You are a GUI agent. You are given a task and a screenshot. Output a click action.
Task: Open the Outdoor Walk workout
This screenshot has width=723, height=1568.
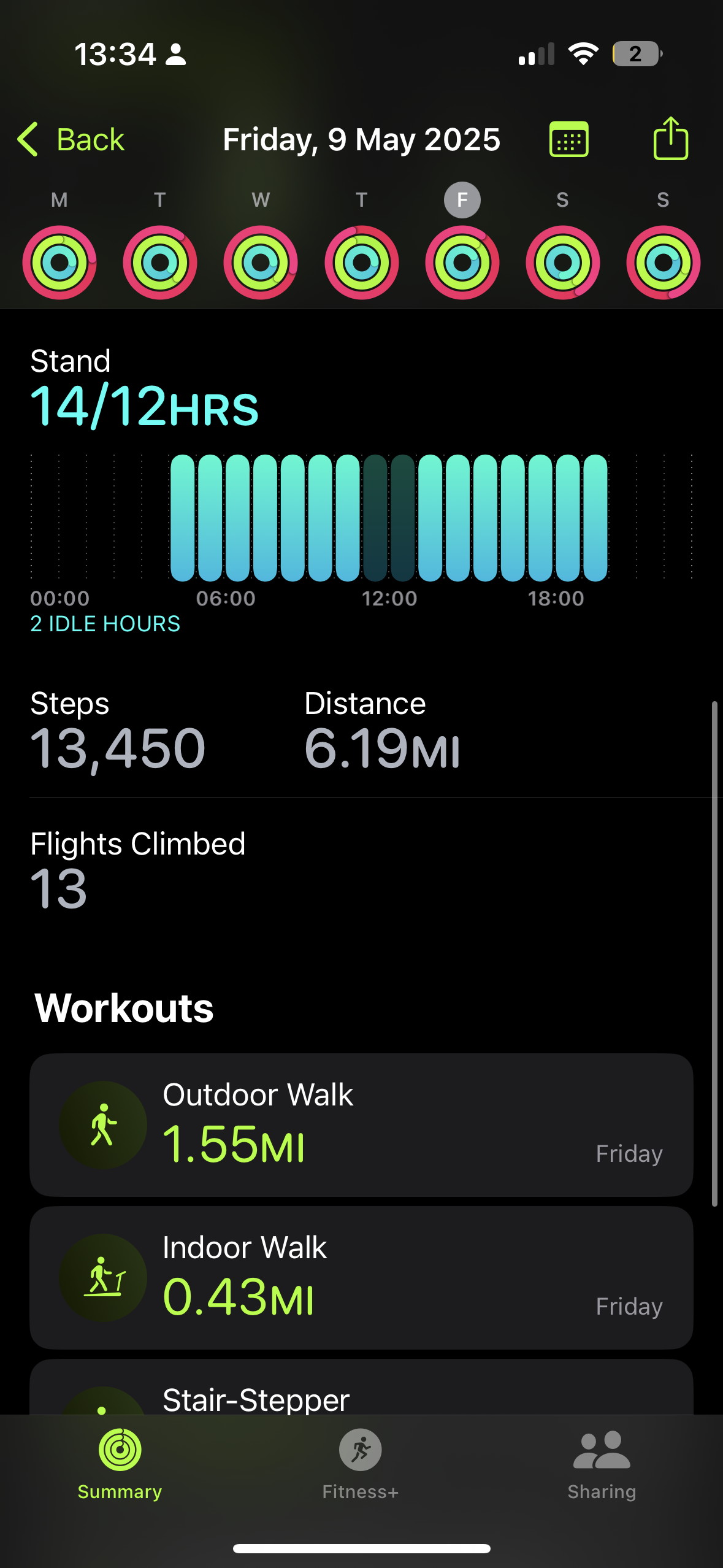coord(361,1124)
